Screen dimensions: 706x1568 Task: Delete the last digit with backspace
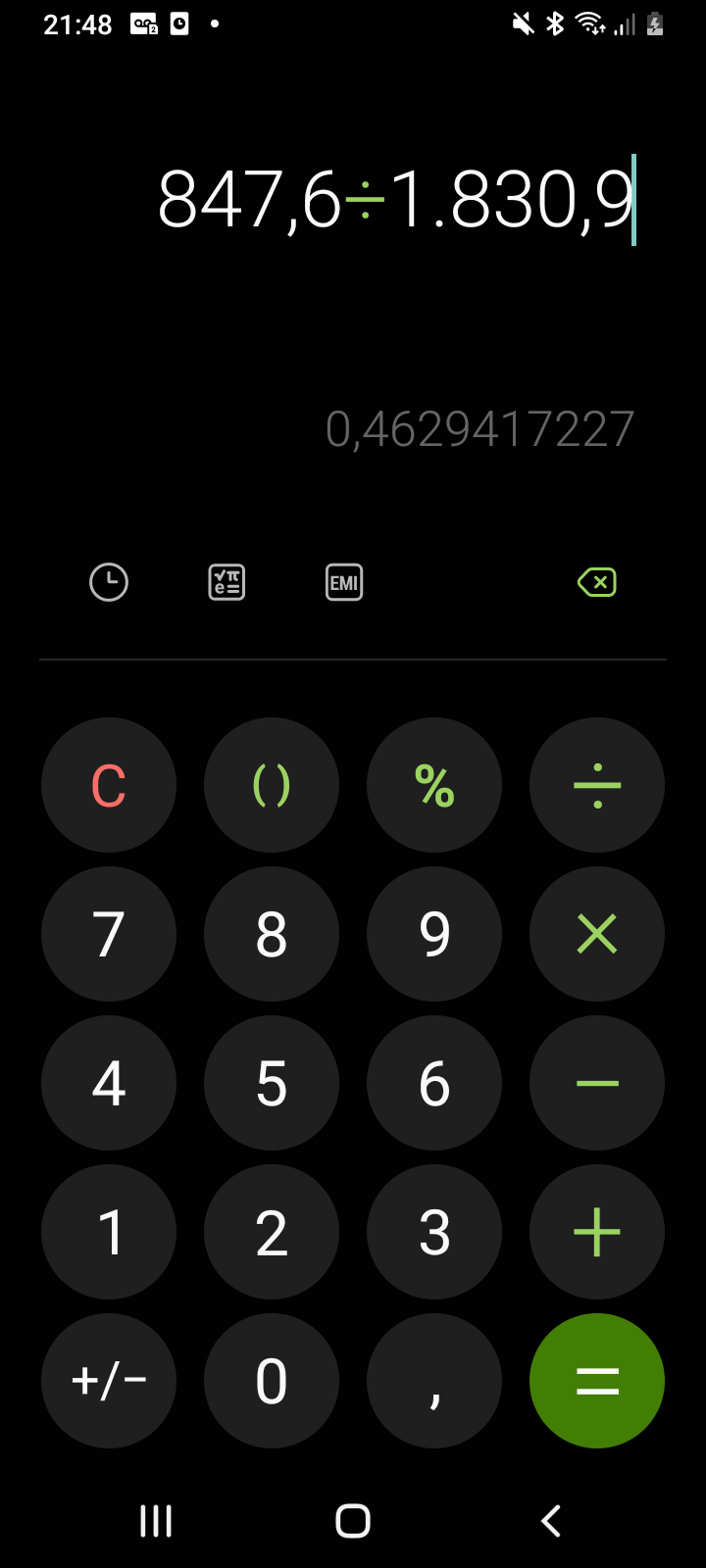[596, 583]
